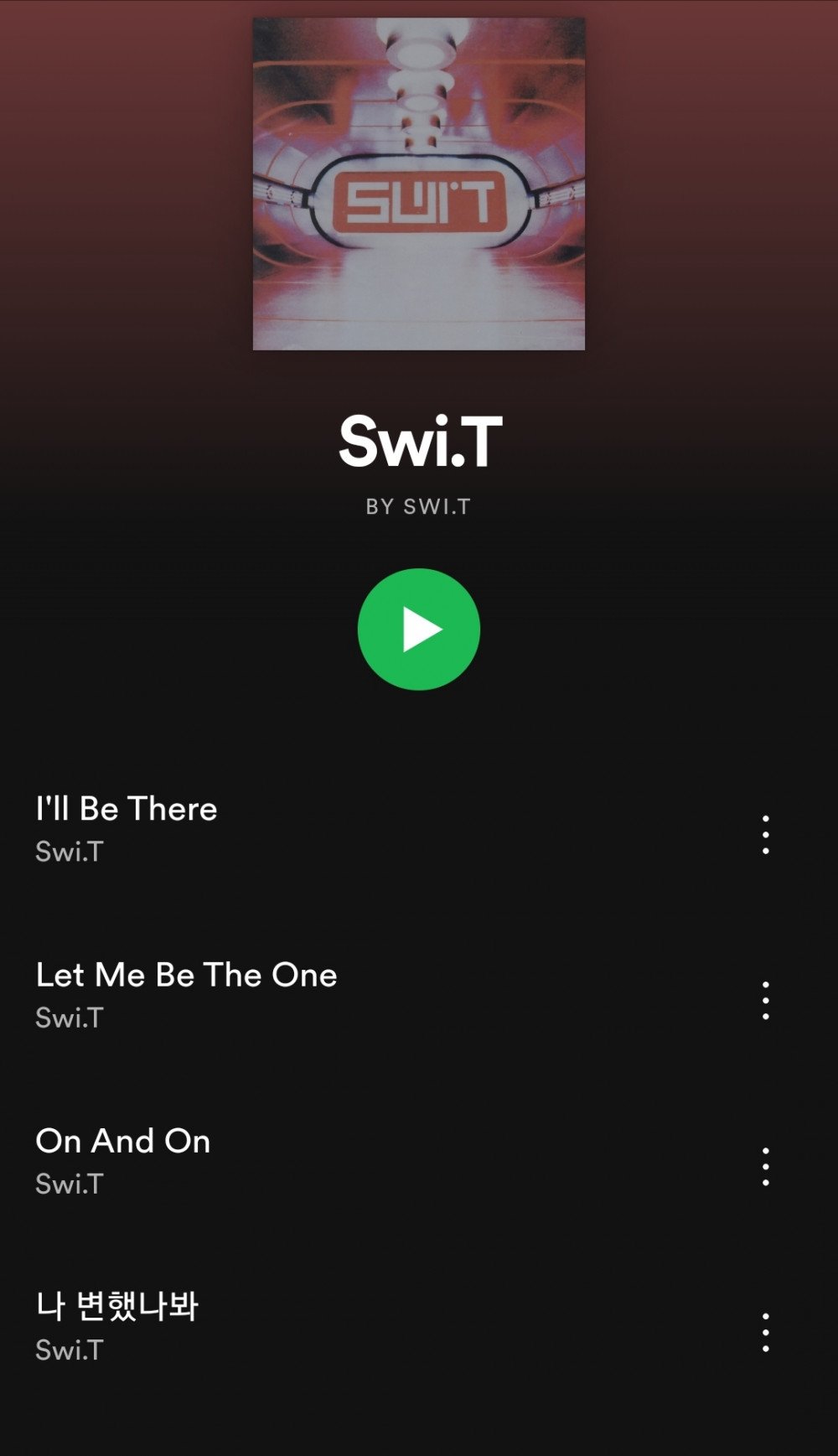The height and width of the screenshot is (1456, 838).
Task: Open options for I'll Be There
Action: point(765,834)
